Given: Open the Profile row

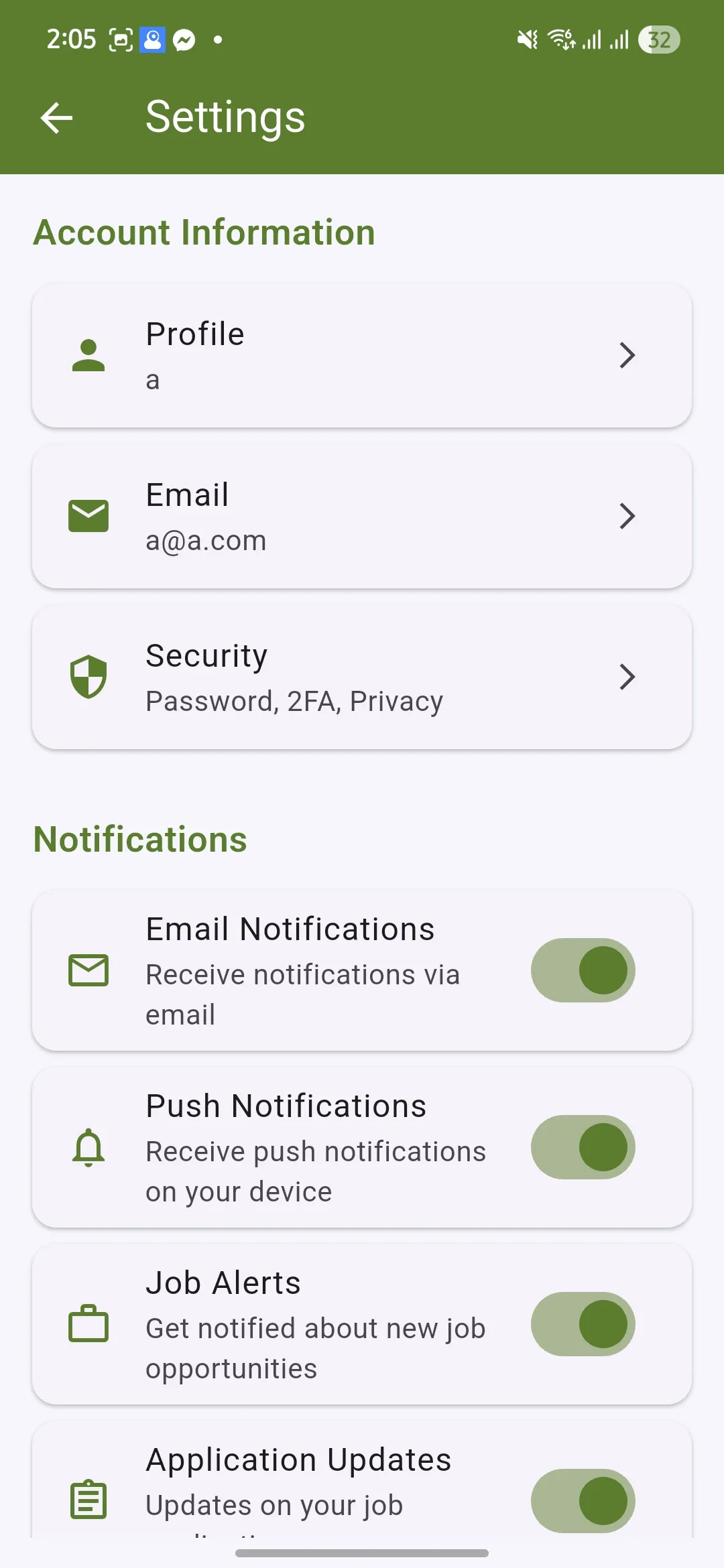Looking at the screenshot, I should pyautogui.click(x=362, y=355).
